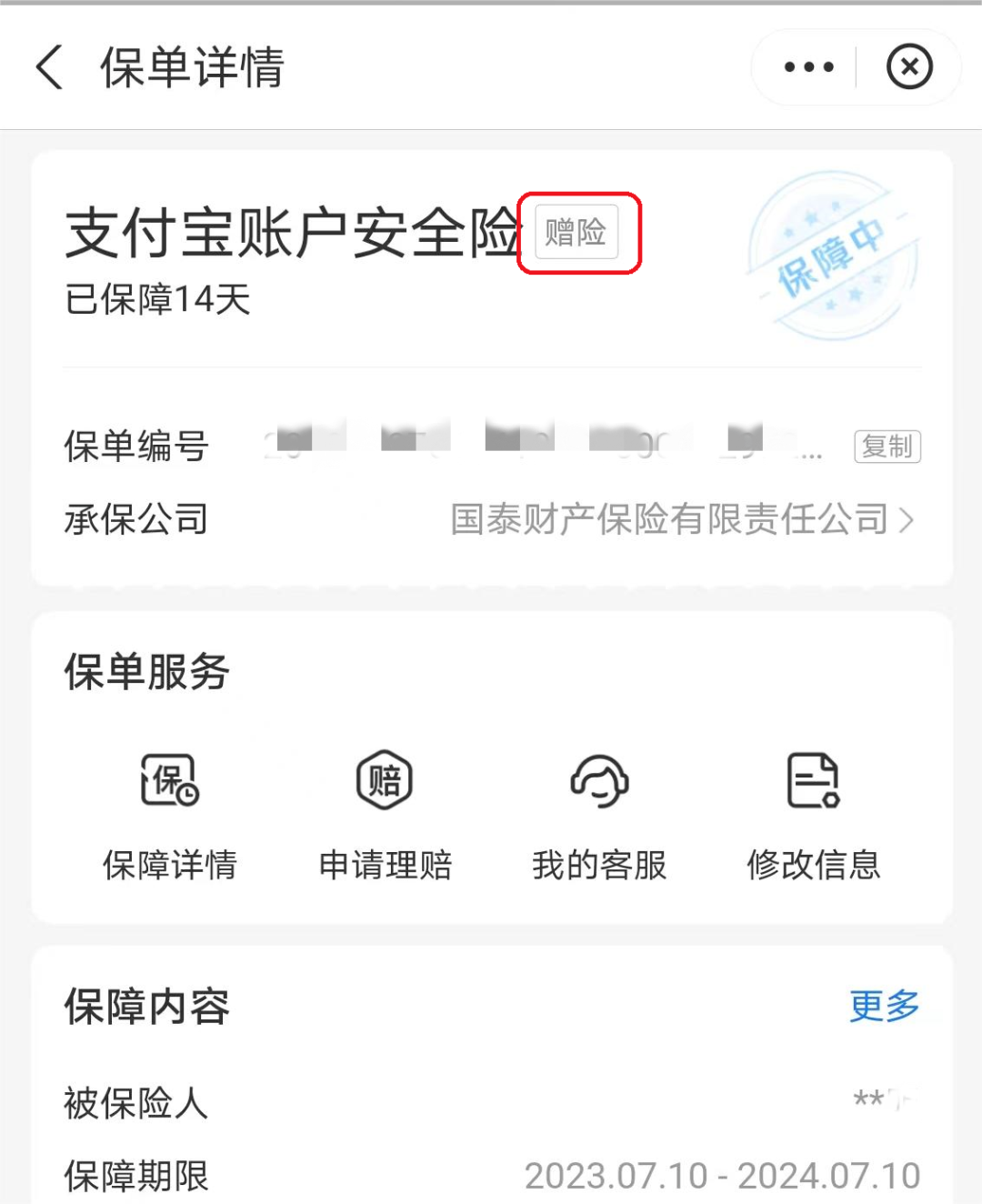
Task: Select the 保障内容 section header
Action: point(146,1006)
